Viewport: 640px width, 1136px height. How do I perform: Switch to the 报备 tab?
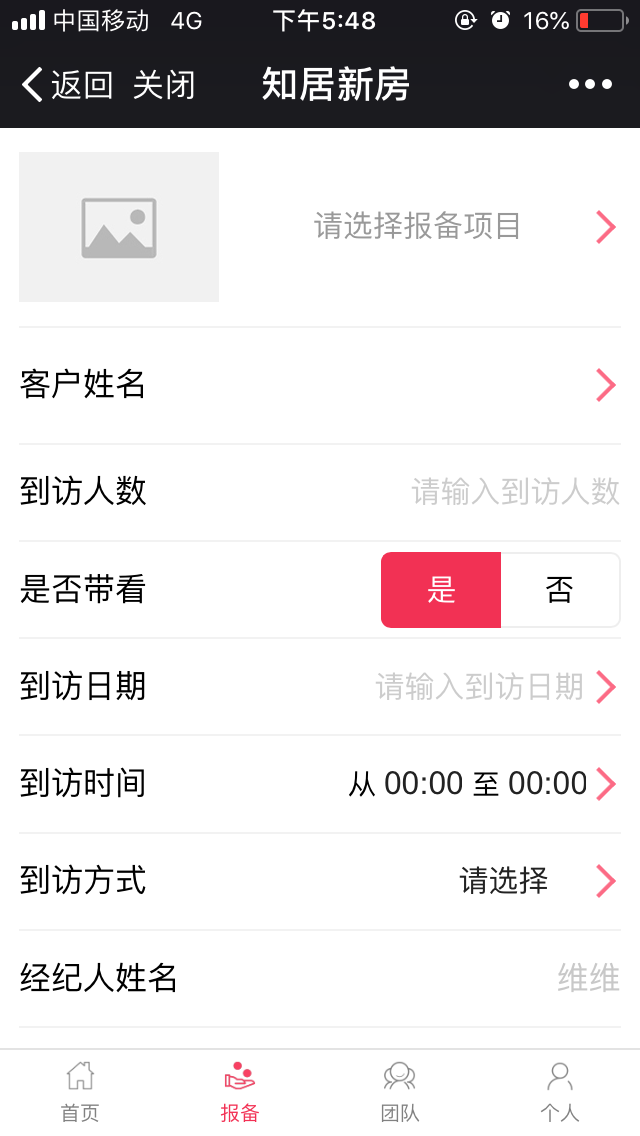pos(240,1092)
